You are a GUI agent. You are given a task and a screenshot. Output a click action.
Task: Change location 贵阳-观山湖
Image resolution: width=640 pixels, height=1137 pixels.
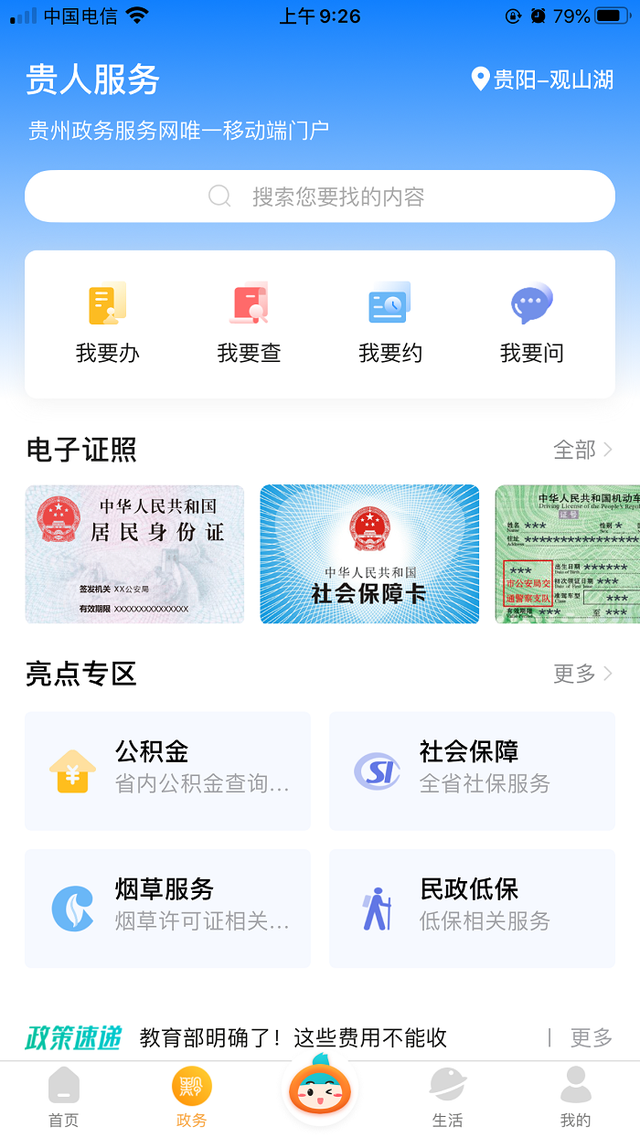[543, 80]
